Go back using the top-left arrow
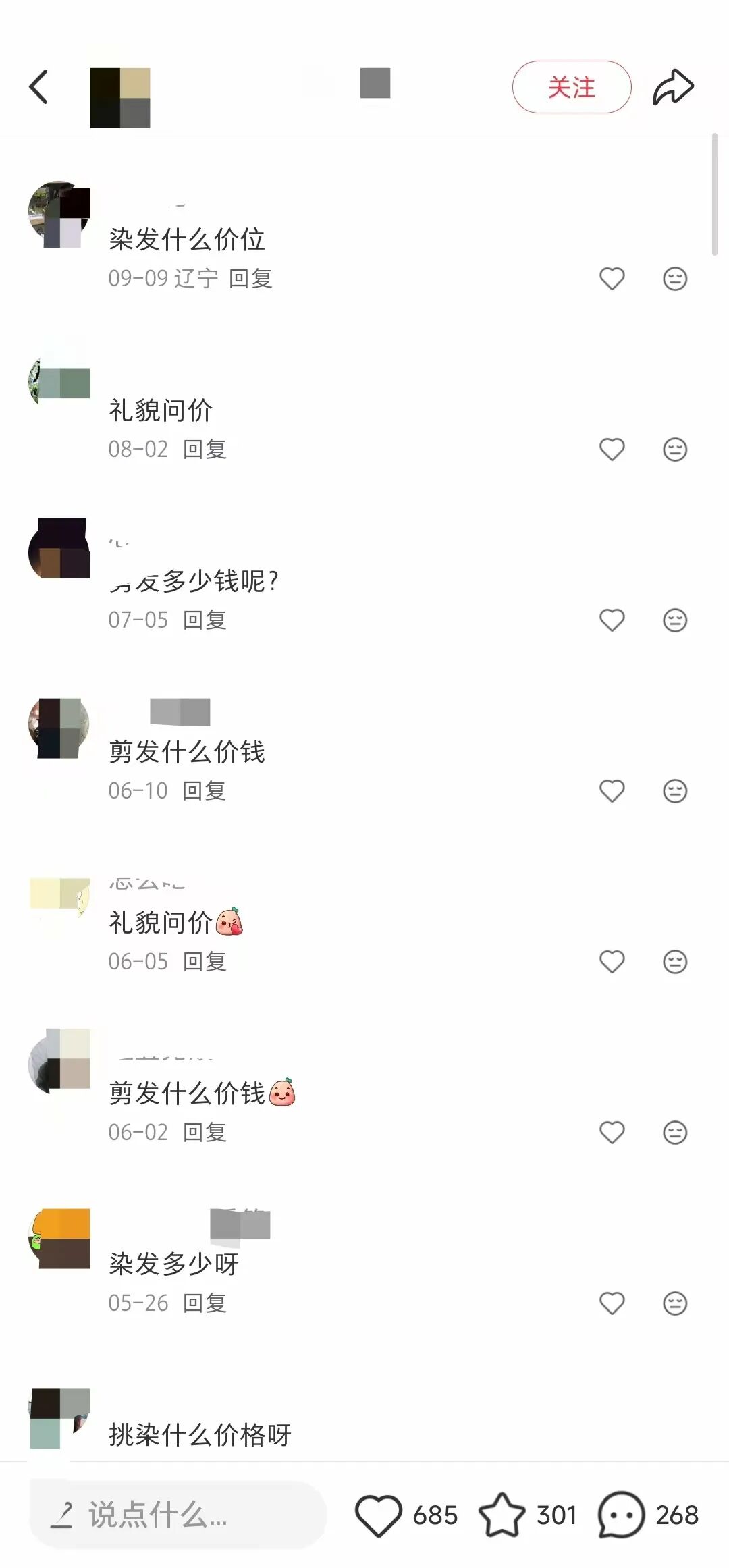 [39, 87]
